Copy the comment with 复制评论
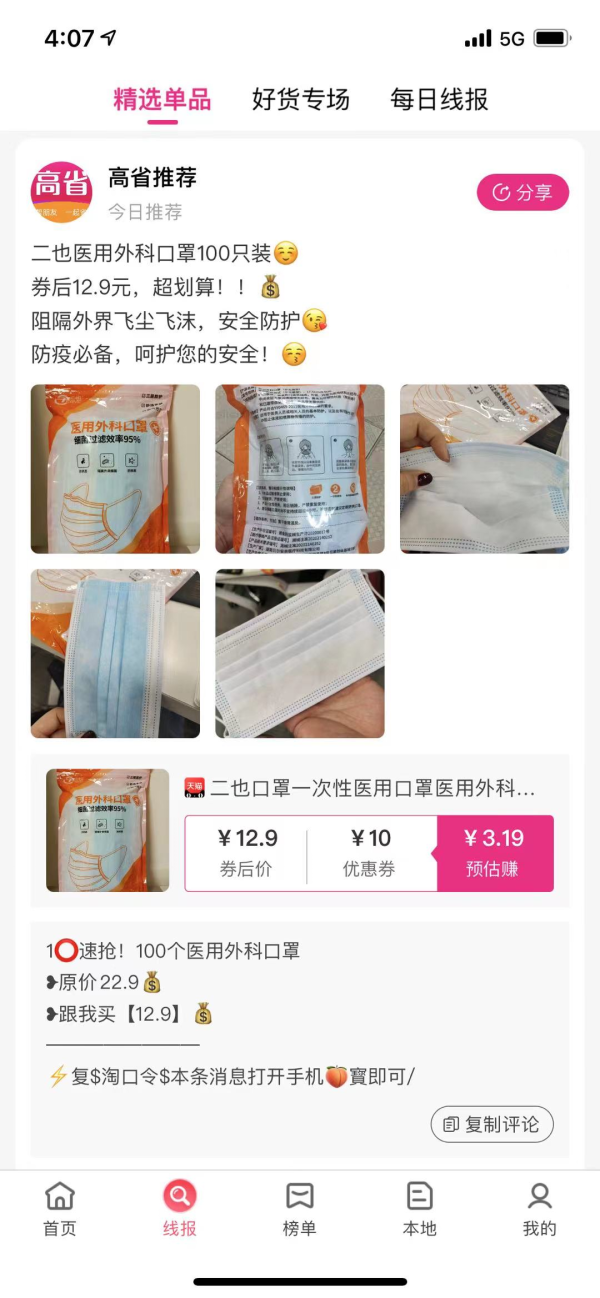This screenshot has width=600, height=1298. coord(492,1124)
